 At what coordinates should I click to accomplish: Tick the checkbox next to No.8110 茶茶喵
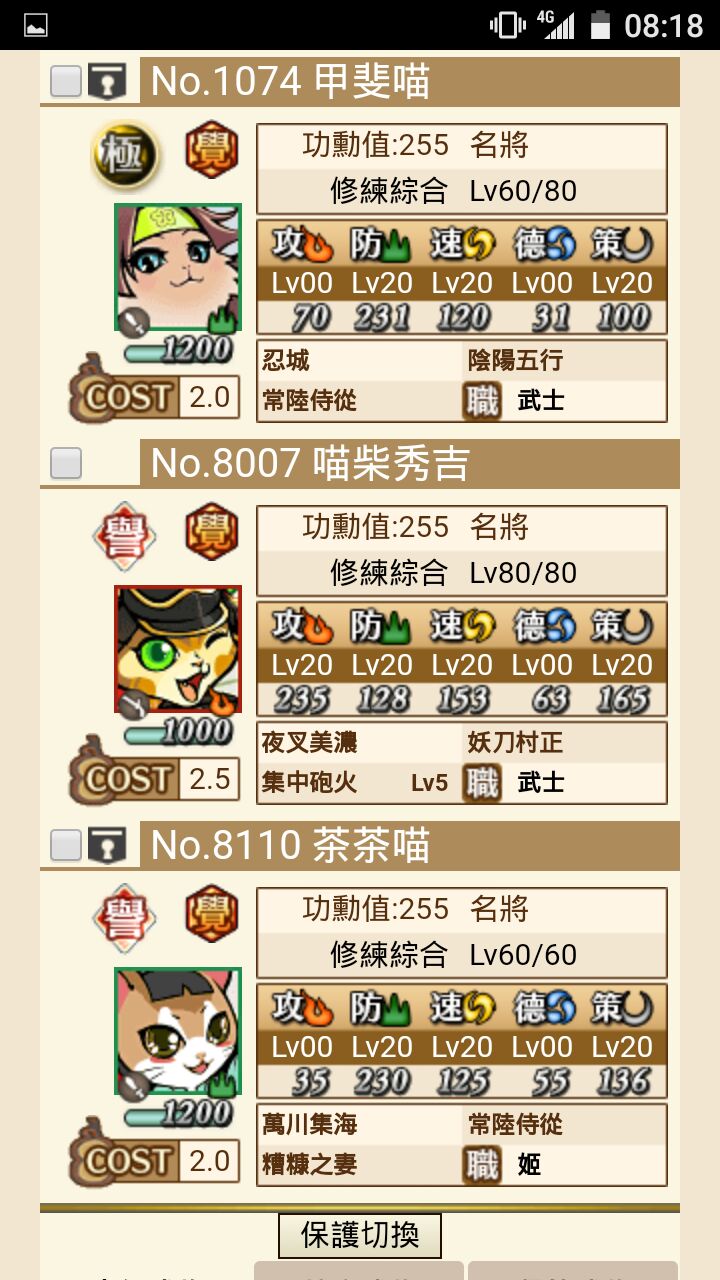(66, 845)
